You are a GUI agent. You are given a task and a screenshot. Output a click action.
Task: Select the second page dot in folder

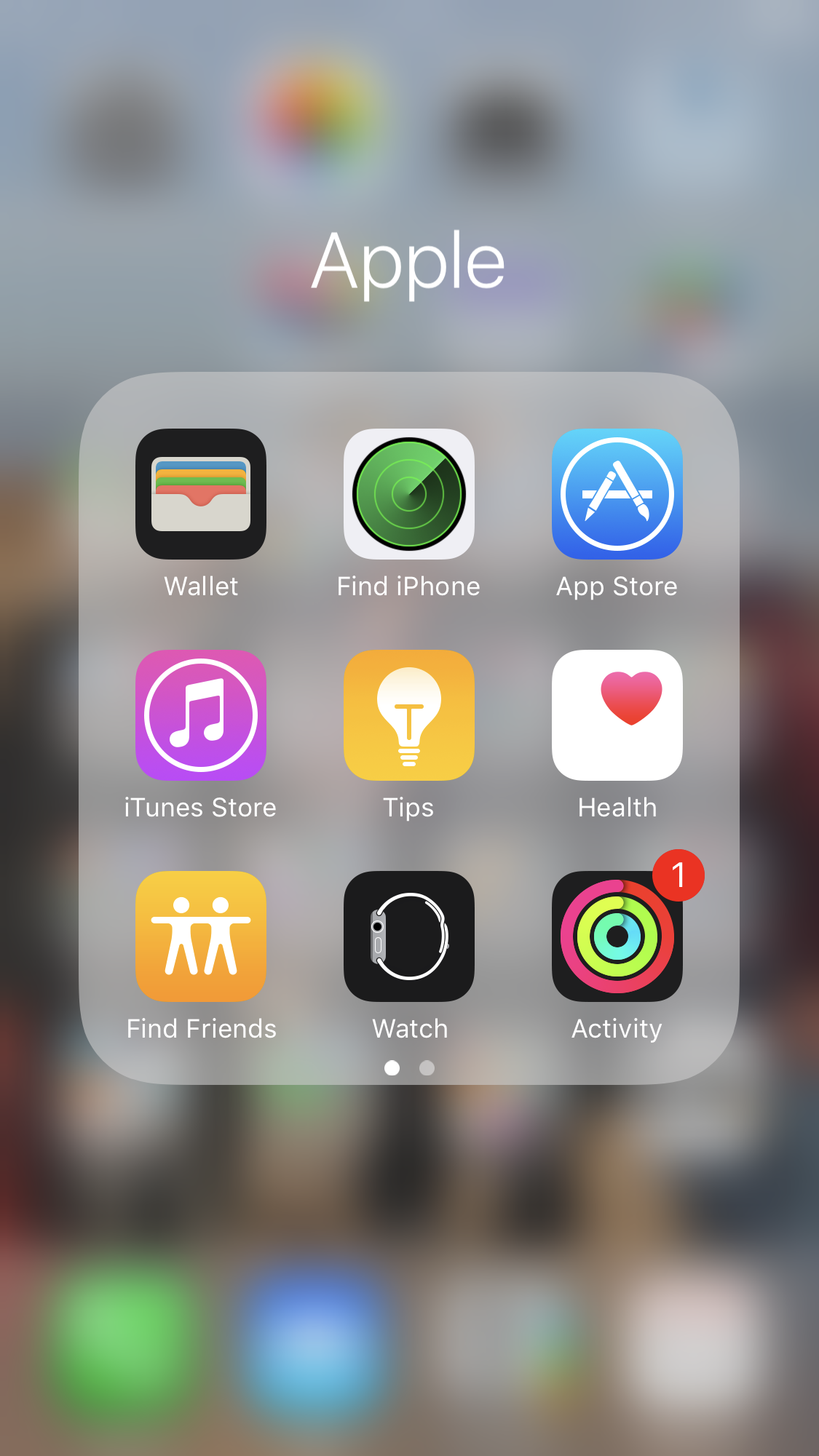click(427, 1068)
